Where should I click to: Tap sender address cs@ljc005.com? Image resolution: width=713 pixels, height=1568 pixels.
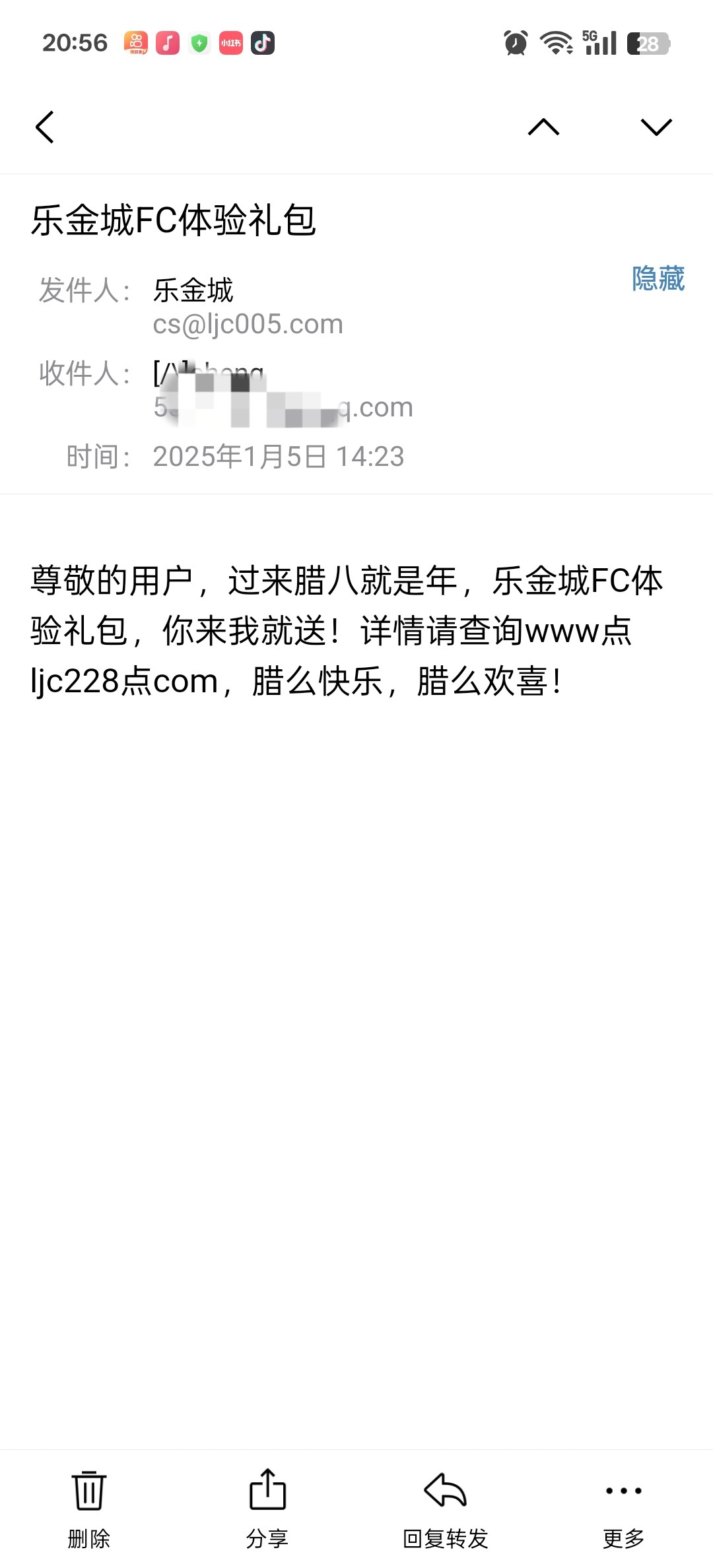(248, 324)
